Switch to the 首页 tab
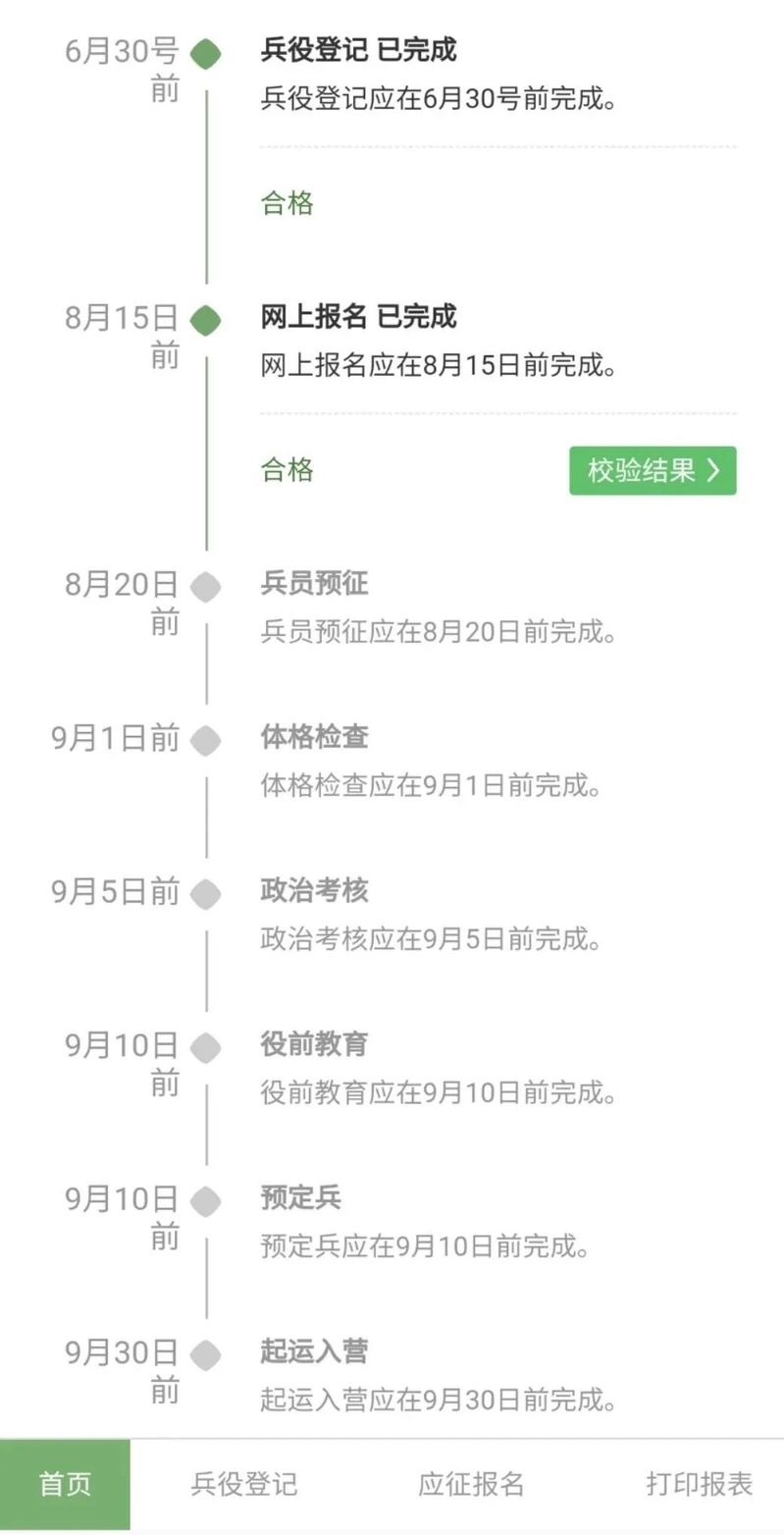Viewport: 784px width, 1535px height. tap(65, 1484)
